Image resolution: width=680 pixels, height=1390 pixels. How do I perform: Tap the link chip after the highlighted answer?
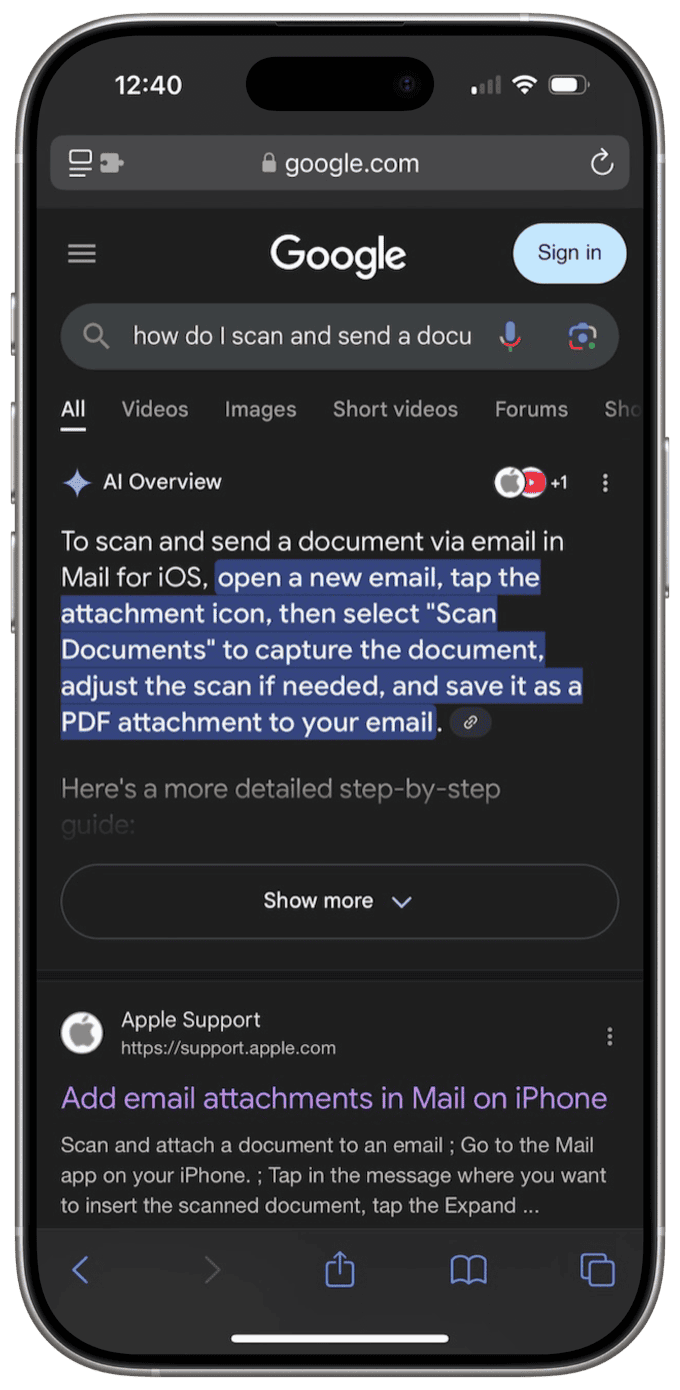tap(470, 722)
